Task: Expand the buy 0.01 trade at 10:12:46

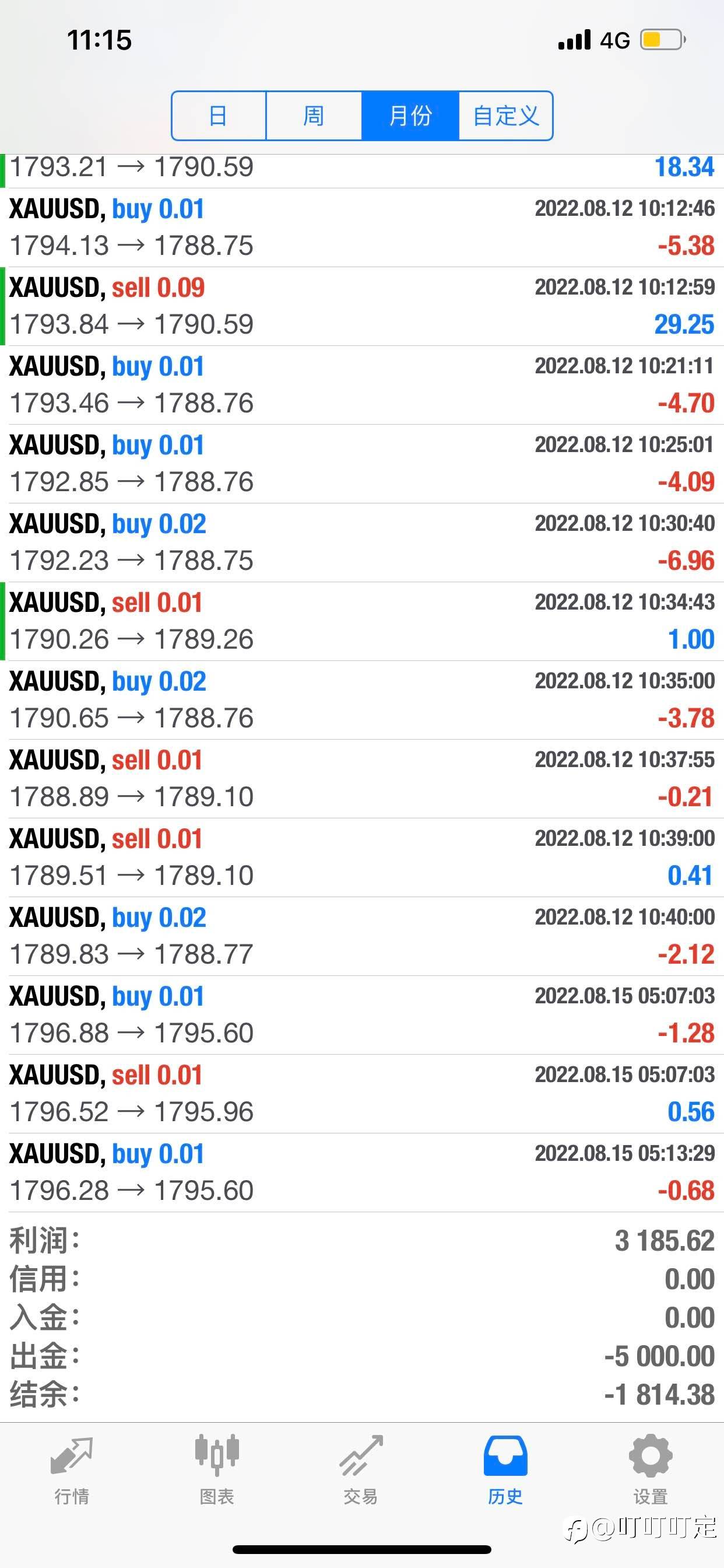Action: click(362, 228)
